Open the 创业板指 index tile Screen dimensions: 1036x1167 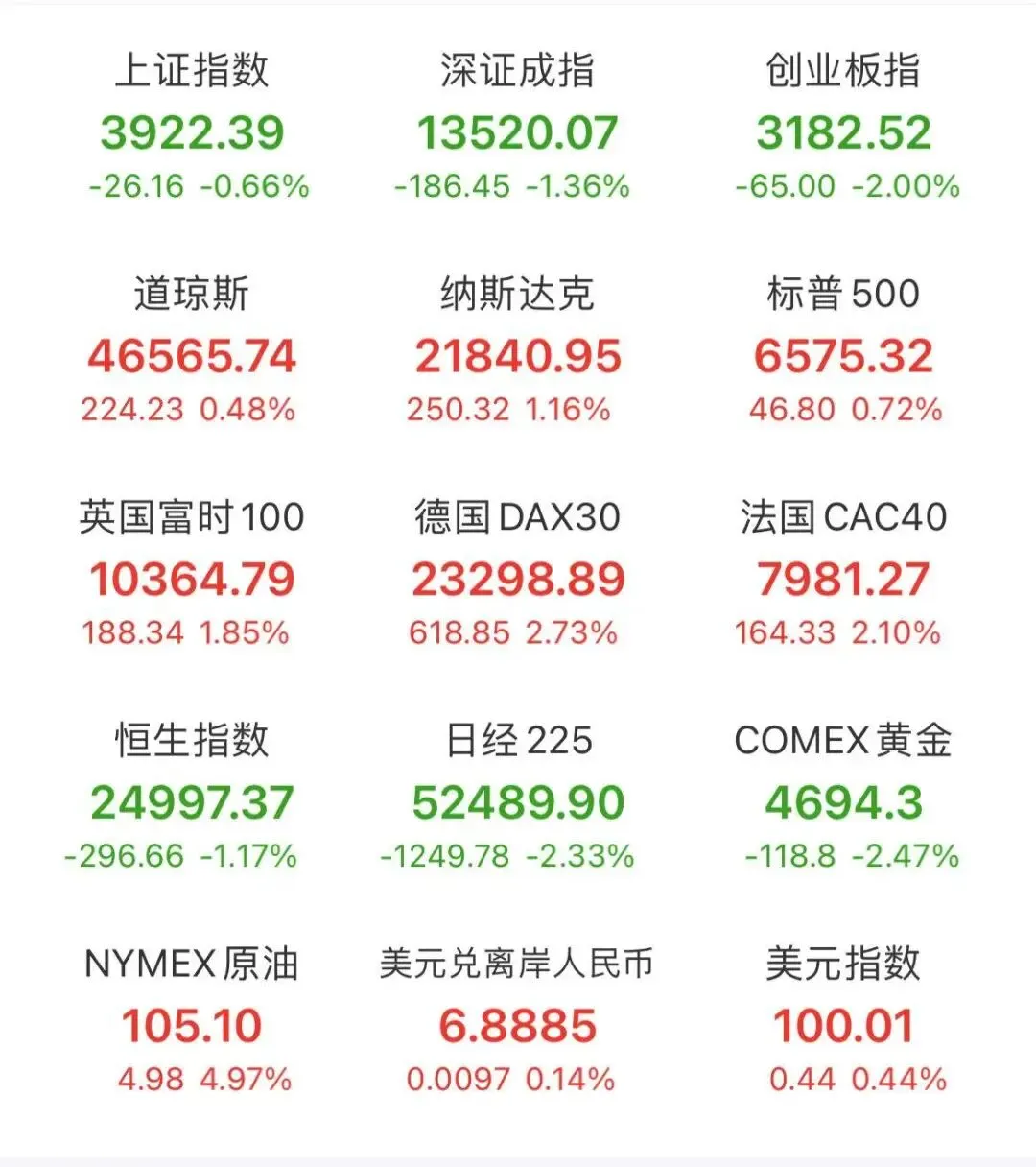[843, 131]
